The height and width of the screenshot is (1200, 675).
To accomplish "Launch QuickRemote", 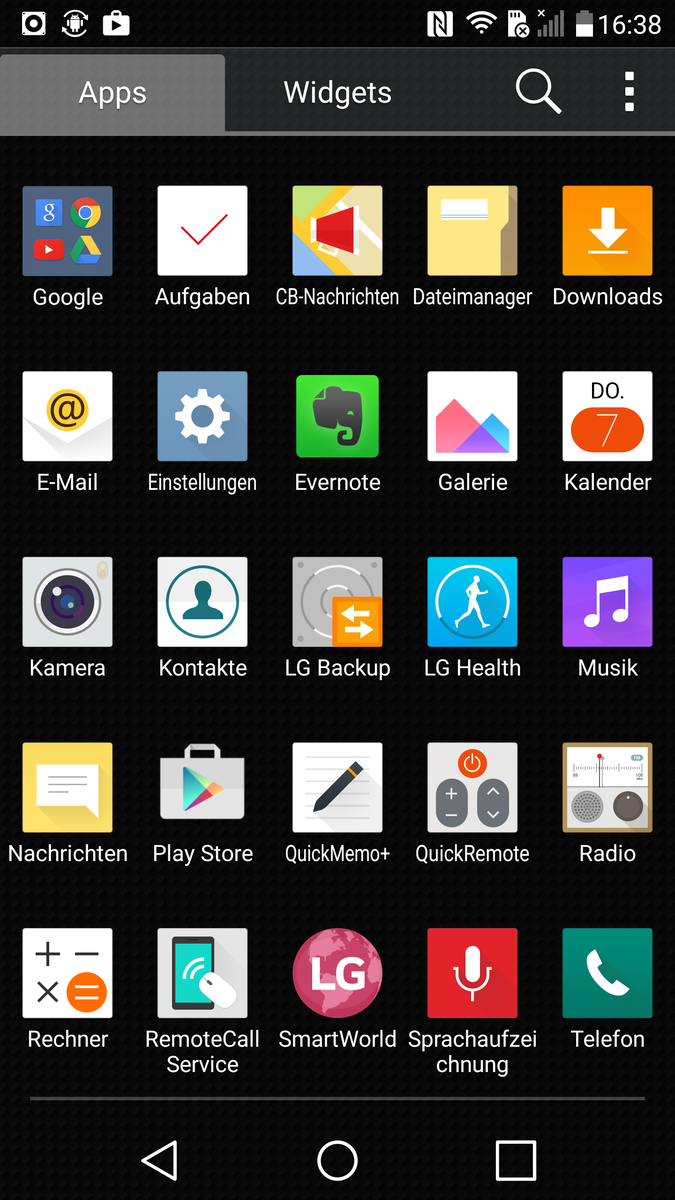I will (472, 788).
